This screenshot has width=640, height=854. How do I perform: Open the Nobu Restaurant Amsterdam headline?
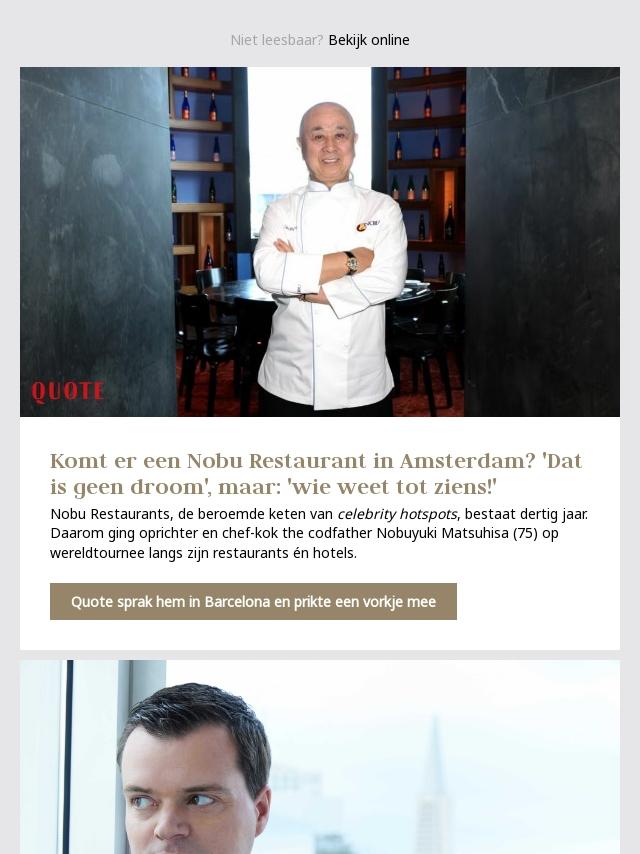point(316,474)
